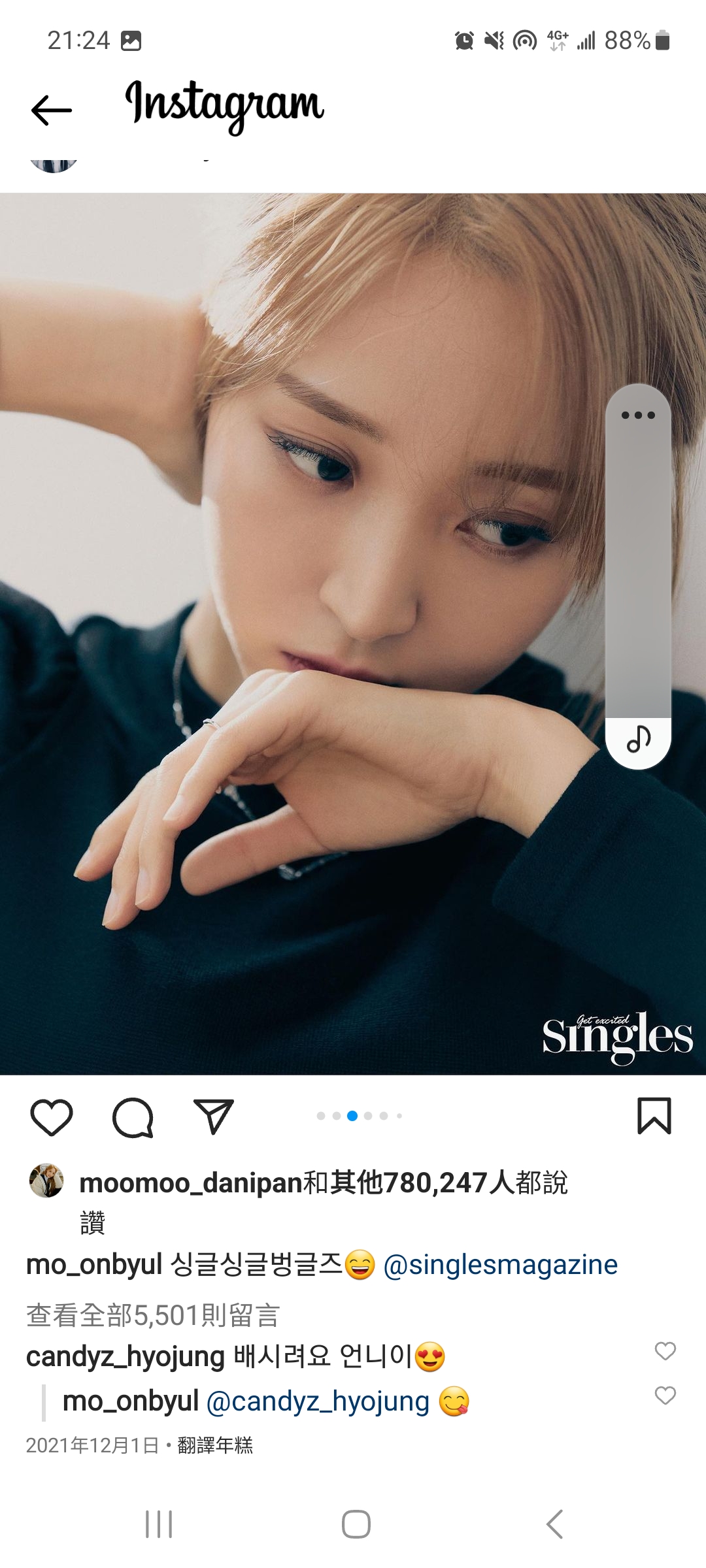Bookmark this post
Image resolution: width=706 pixels, height=1568 pixels.
click(654, 1116)
